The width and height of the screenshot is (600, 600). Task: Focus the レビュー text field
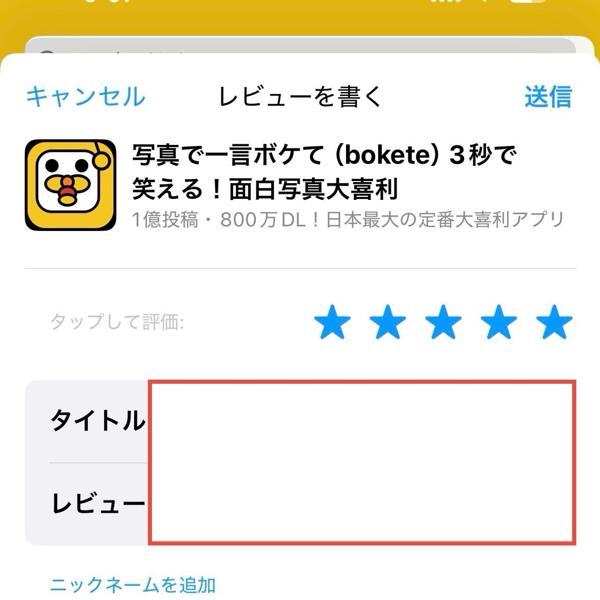pyautogui.click(x=360, y=503)
